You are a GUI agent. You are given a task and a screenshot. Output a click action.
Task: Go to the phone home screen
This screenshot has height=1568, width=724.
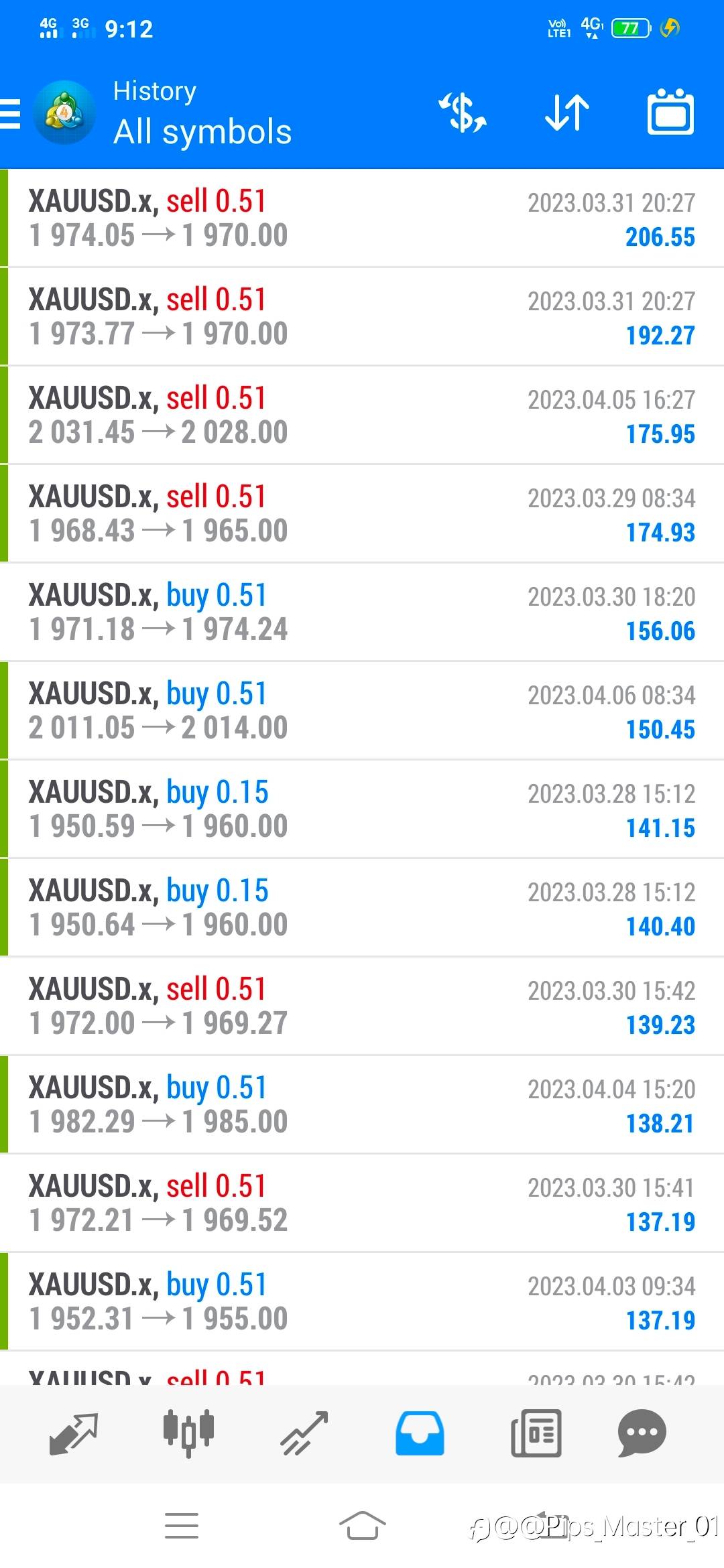(362, 1526)
